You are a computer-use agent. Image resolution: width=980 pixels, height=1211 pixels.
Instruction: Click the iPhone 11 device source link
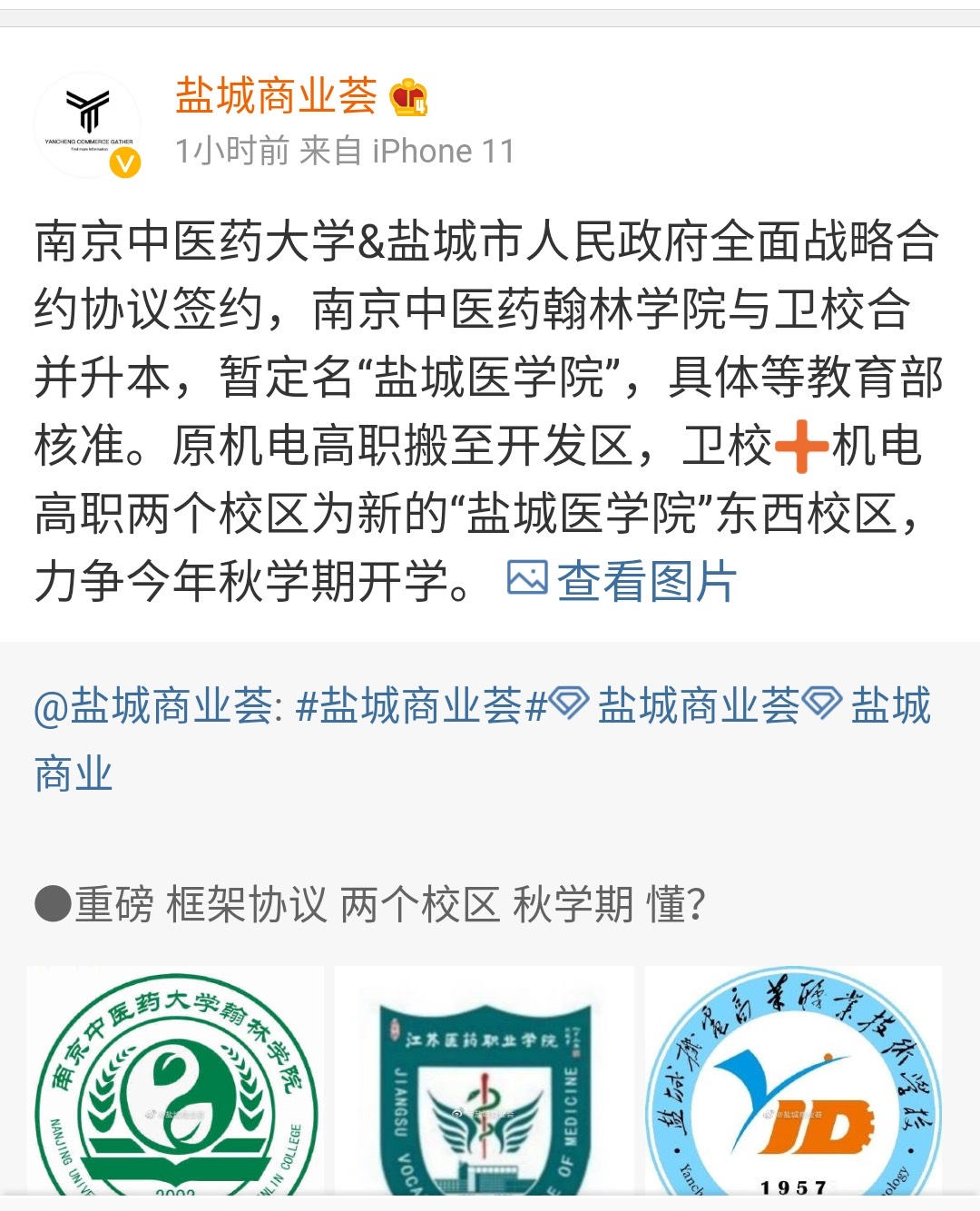click(x=443, y=150)
